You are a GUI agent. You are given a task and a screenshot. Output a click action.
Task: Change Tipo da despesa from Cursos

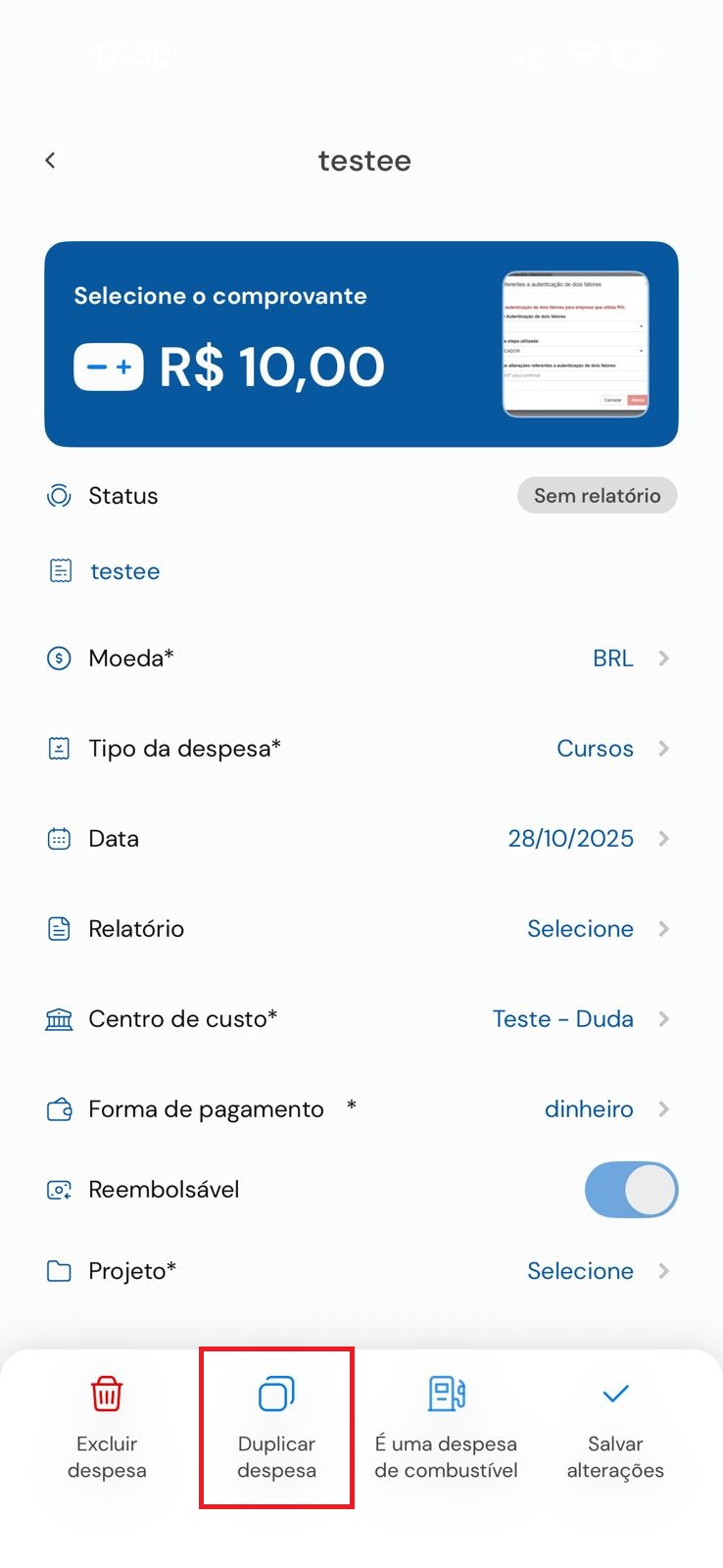point(361,749)
